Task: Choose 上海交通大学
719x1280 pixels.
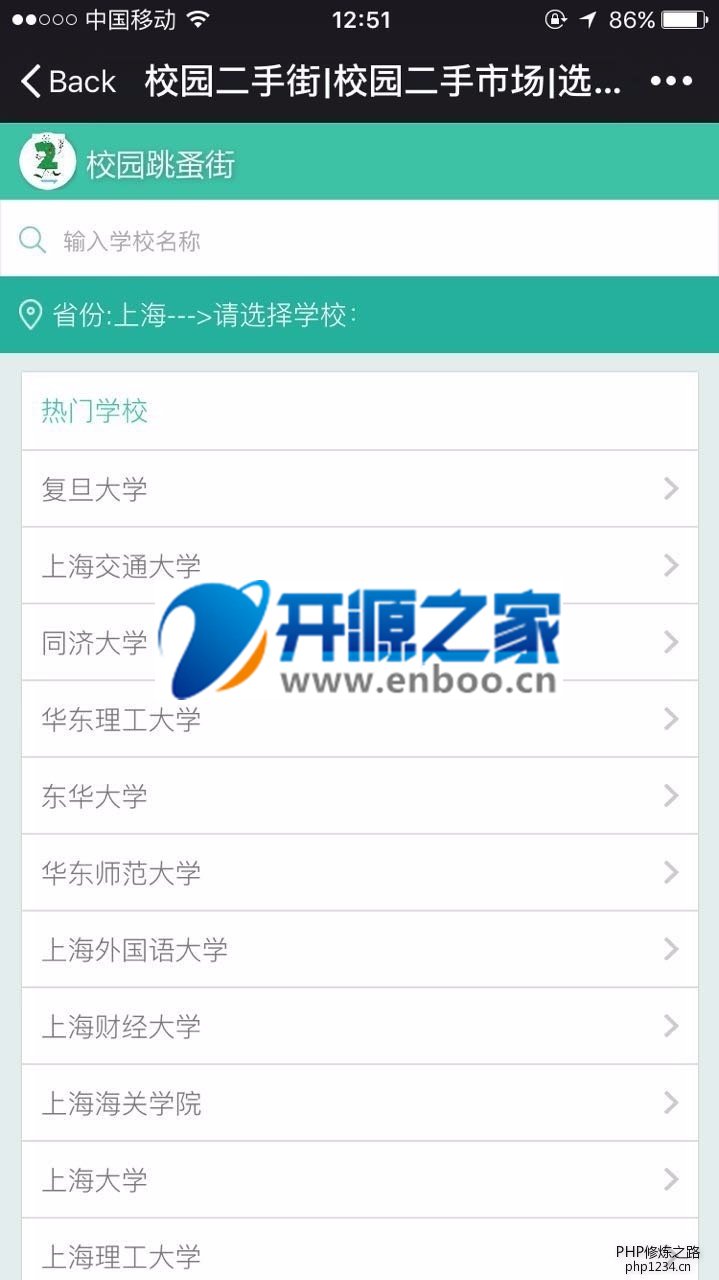Action: pos(359,566)
